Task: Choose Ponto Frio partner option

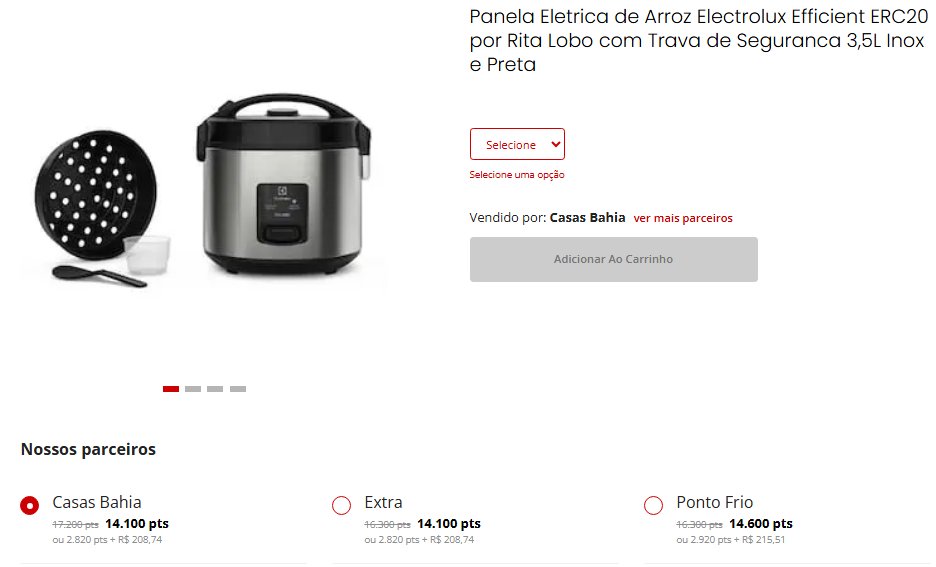Action: 654,505
